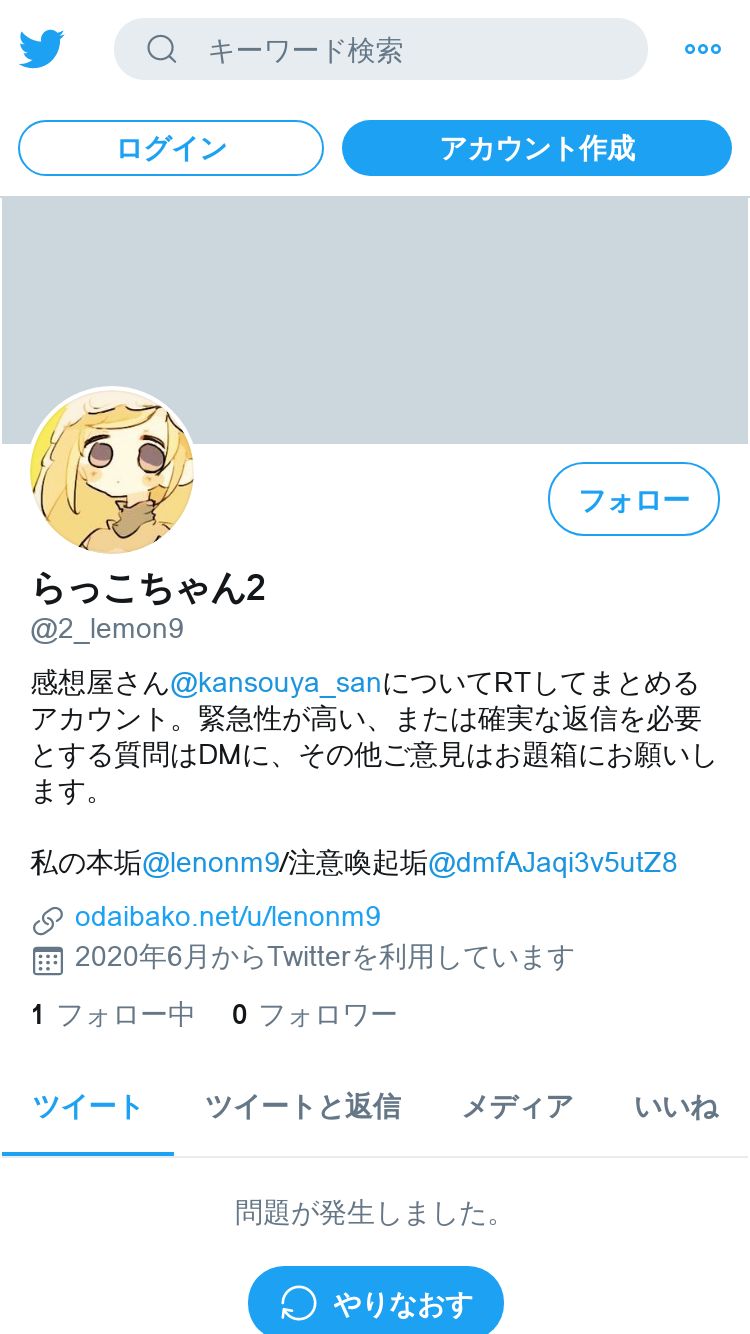
Task: Open the profile avatar picture
Action: 112,471
